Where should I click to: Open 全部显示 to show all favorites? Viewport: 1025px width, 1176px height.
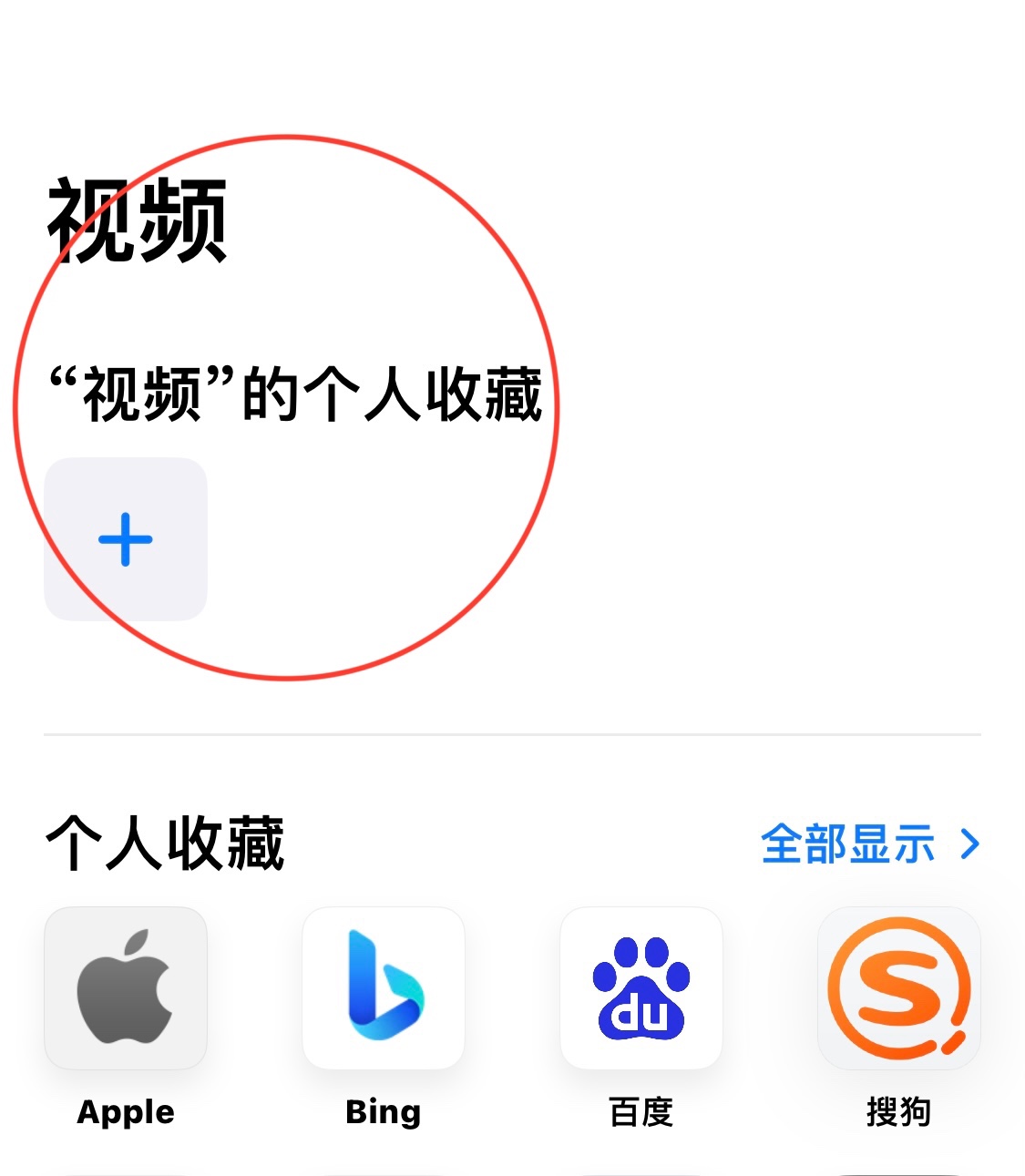869,844
